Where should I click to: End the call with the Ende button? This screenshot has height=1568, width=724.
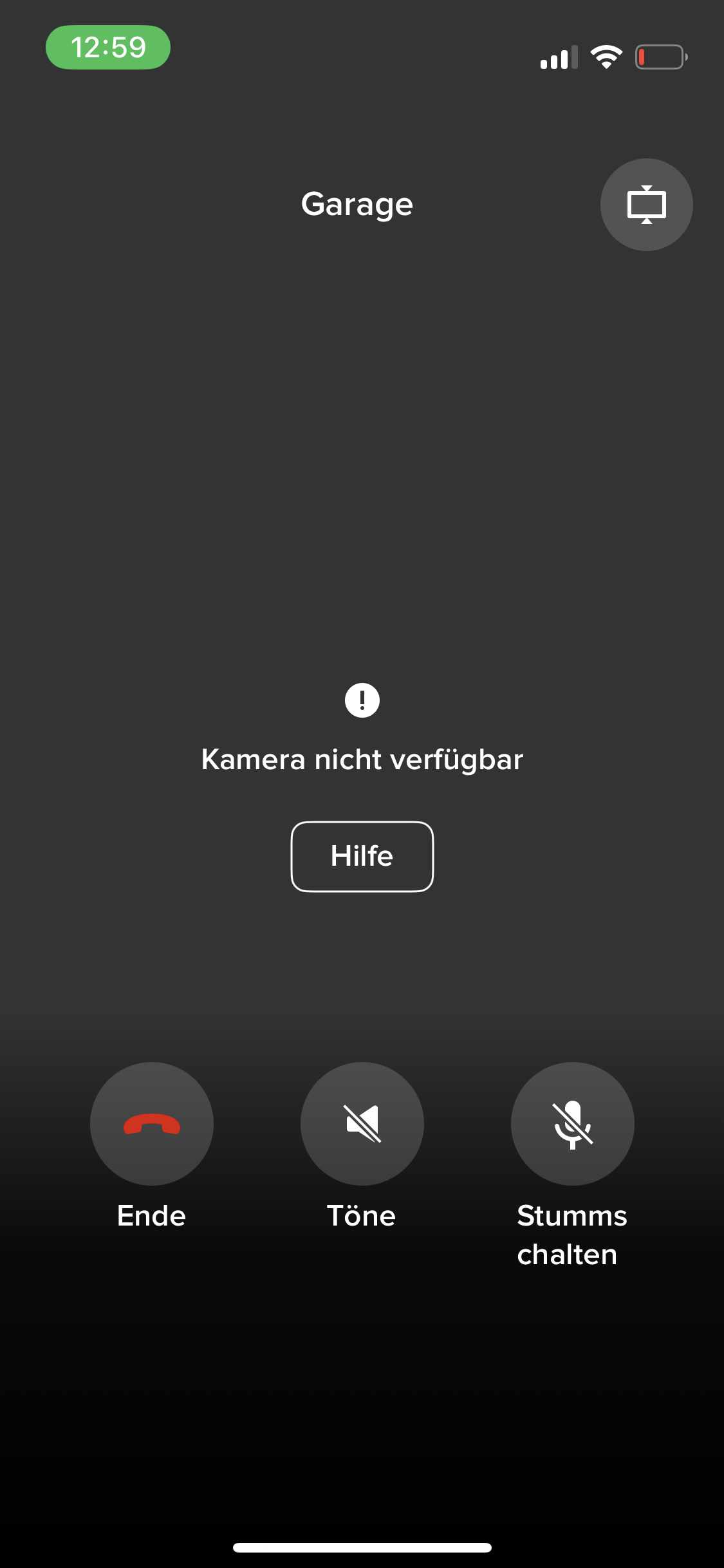[152, 1124]
